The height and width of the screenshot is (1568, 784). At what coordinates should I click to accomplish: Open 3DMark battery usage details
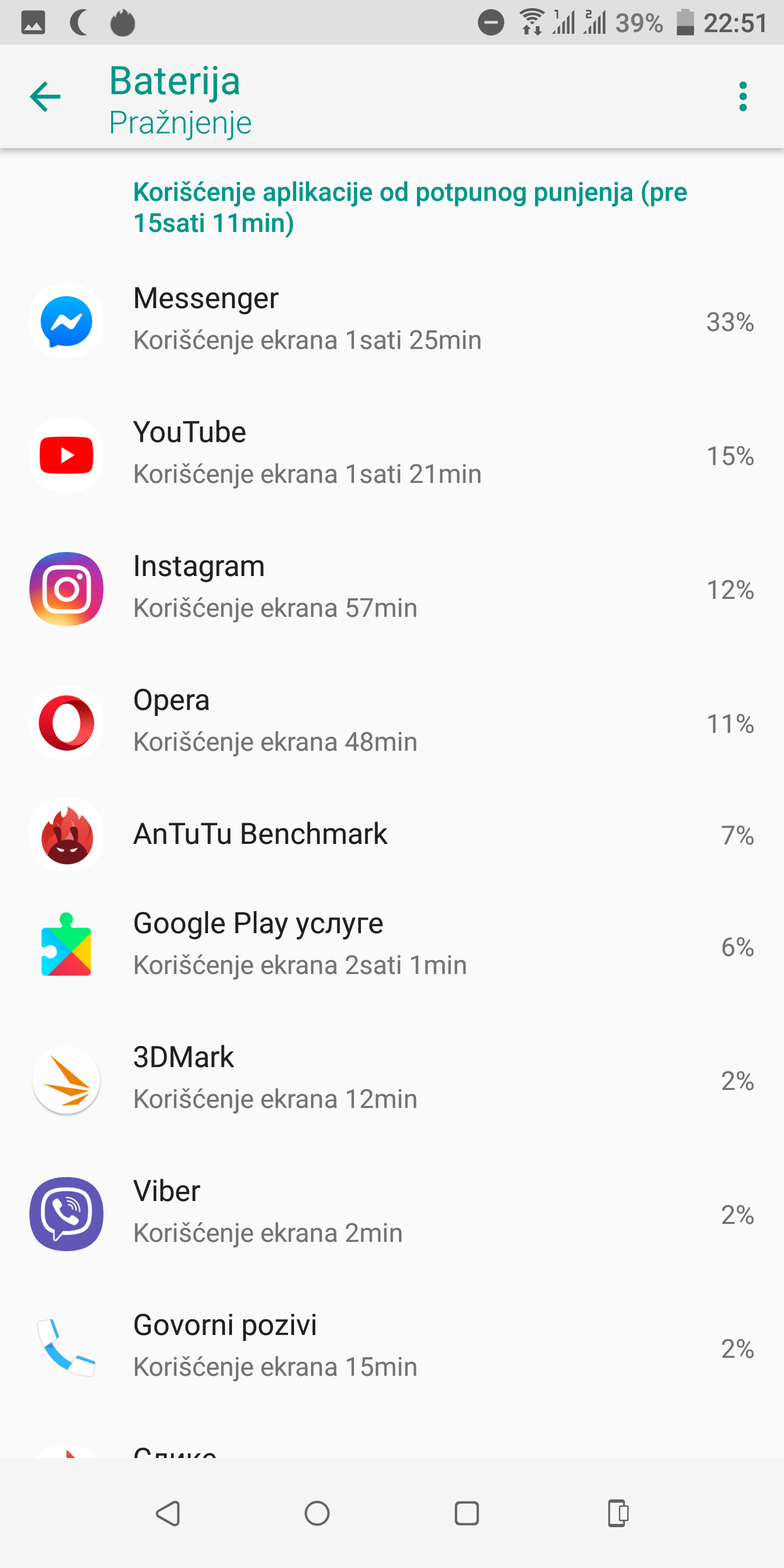(x=392, y=1080)
